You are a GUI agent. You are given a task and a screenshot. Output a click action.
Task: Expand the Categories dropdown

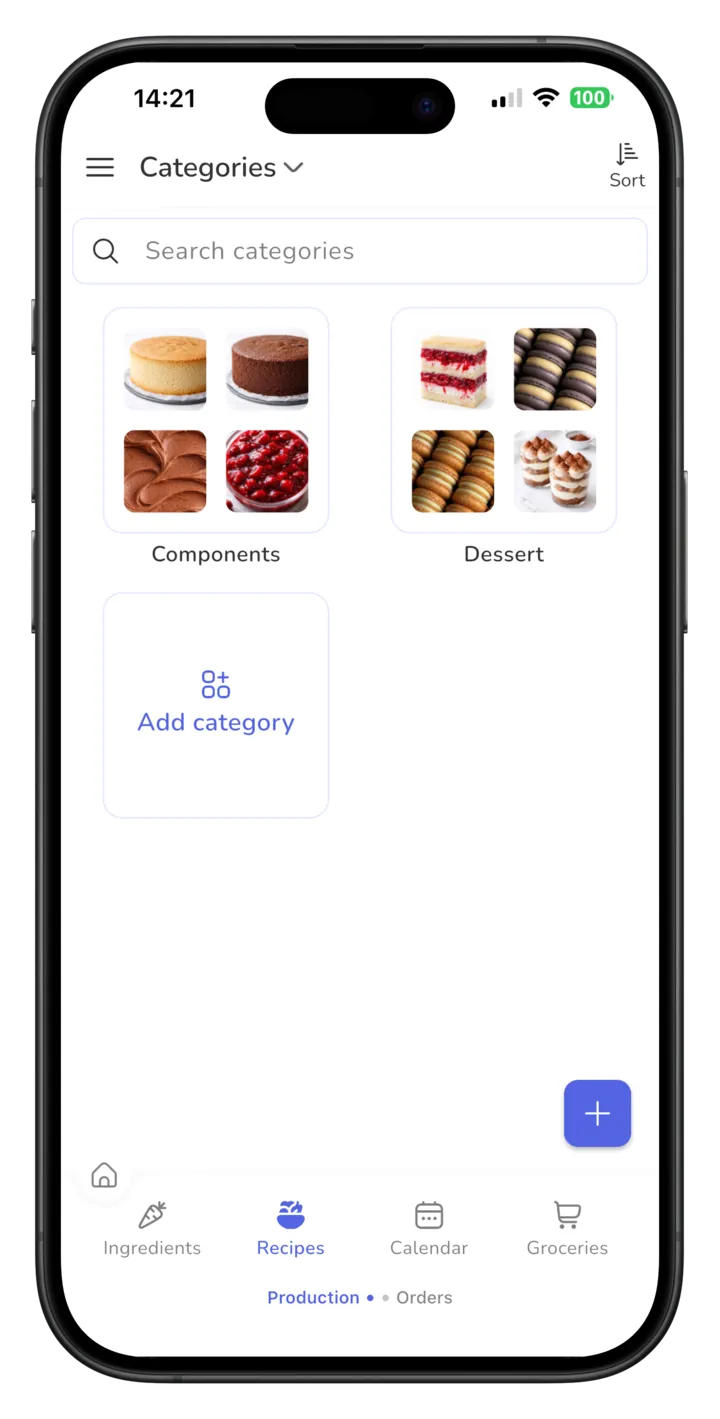[x=221, y=167]
